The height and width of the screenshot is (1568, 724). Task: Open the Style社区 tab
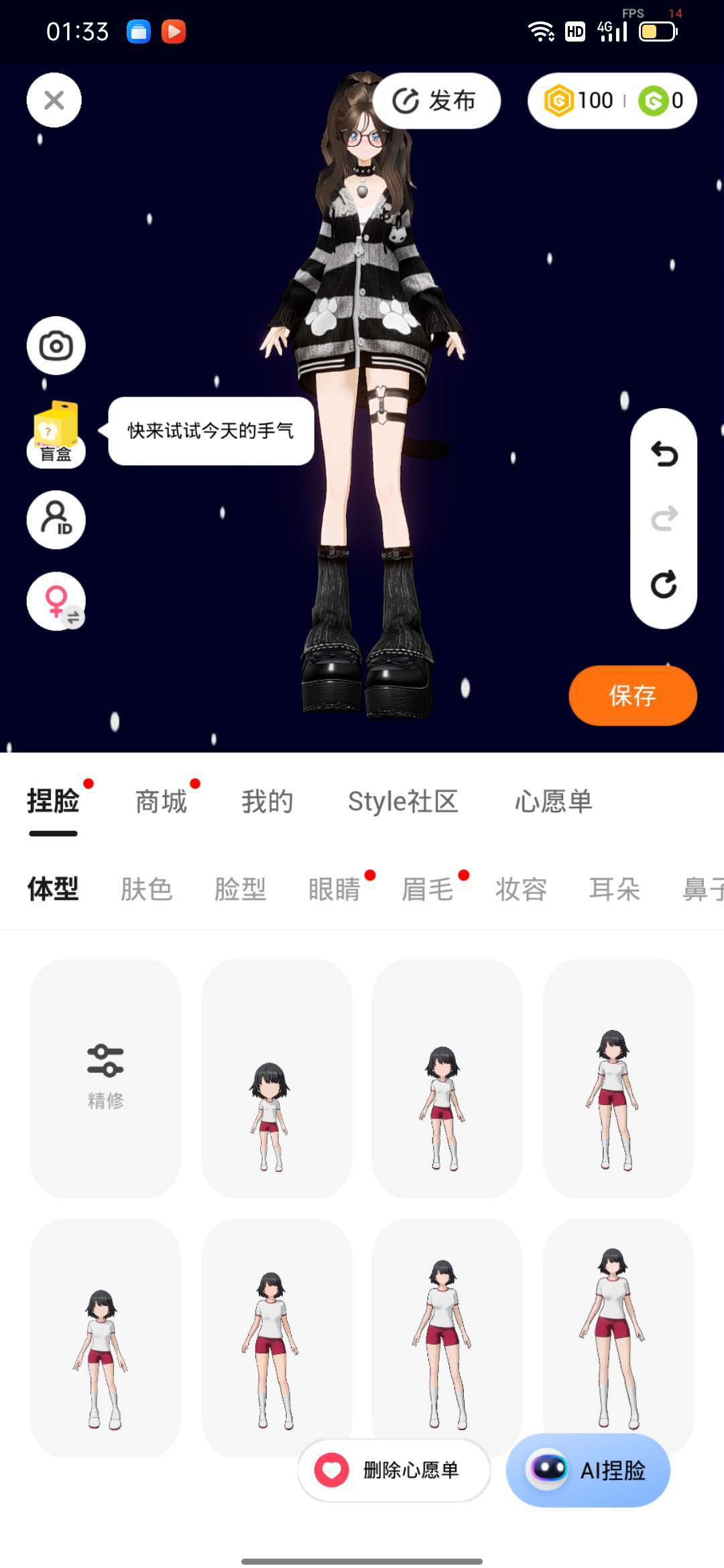click(403, 801)
